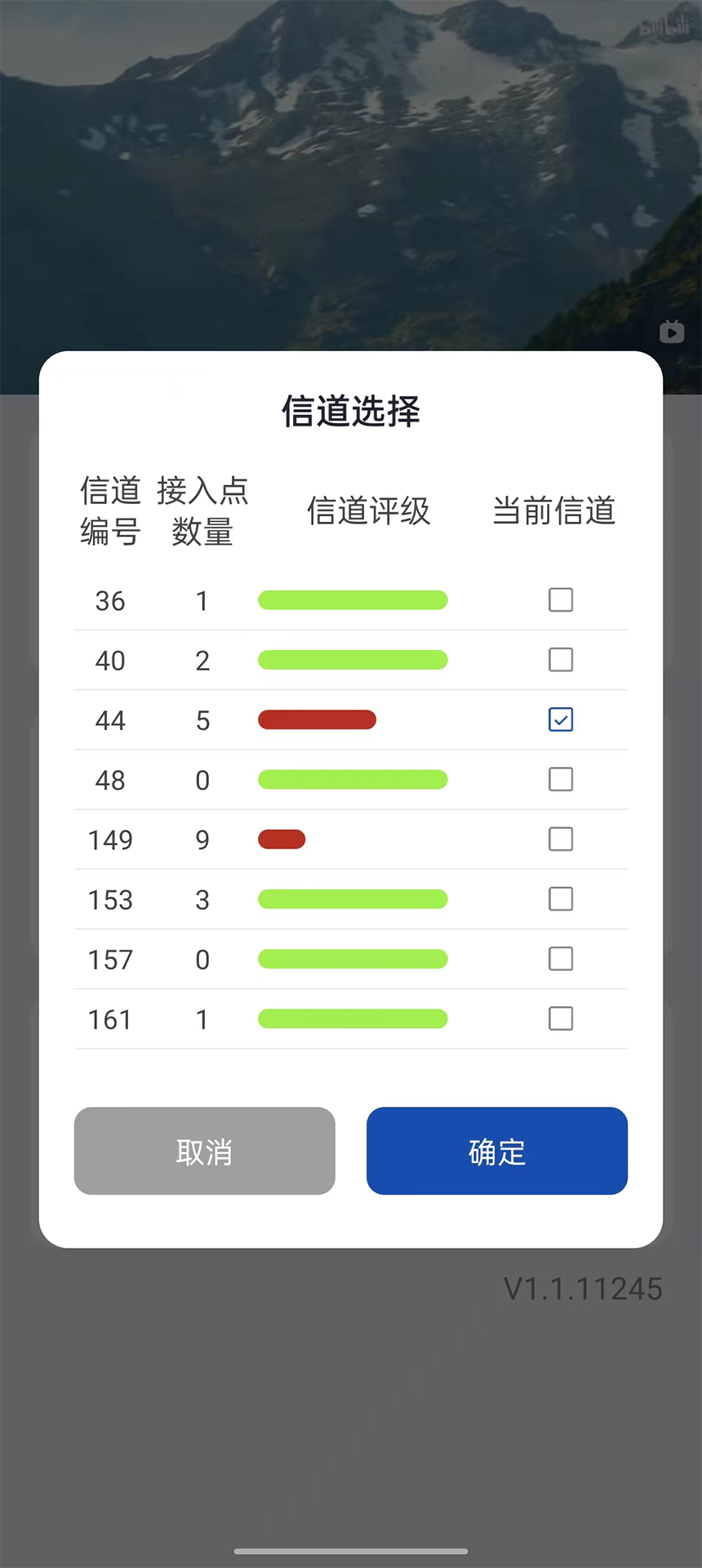Select channel 149 as current channel
The height and width of the screenshot is (1568, 702).
(561, 840)
